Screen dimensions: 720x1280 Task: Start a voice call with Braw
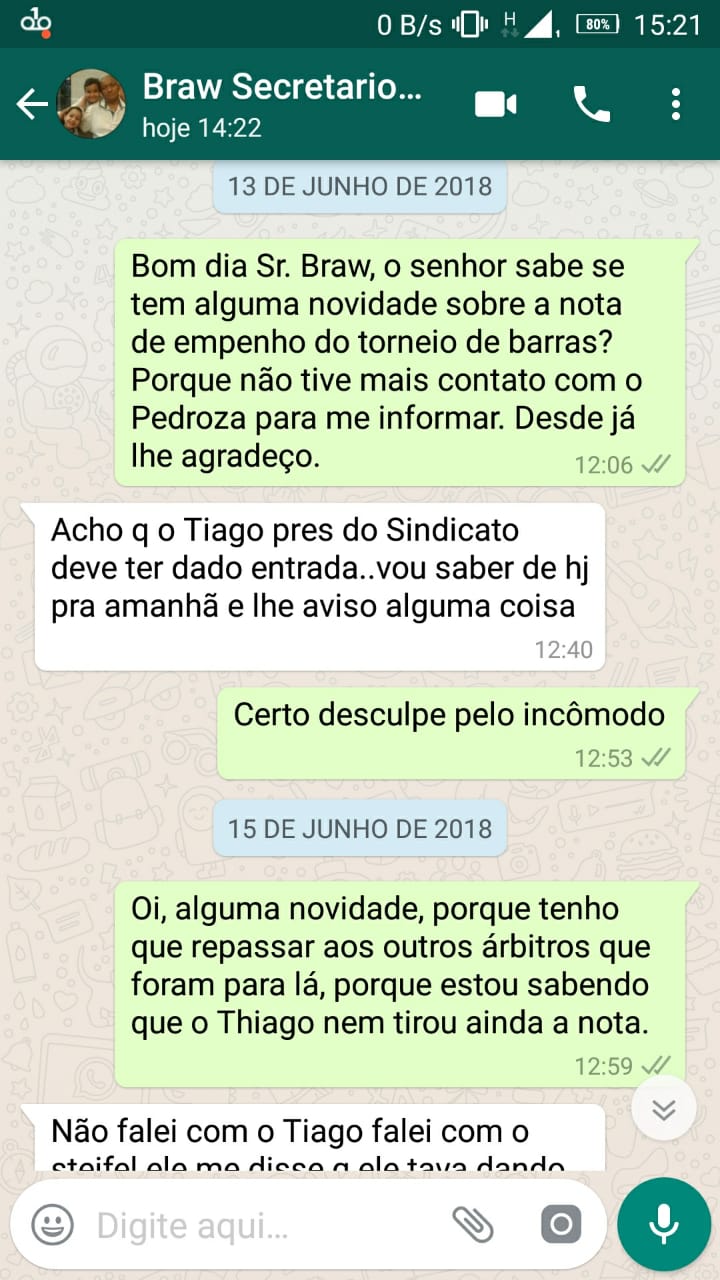pos(591,104)
